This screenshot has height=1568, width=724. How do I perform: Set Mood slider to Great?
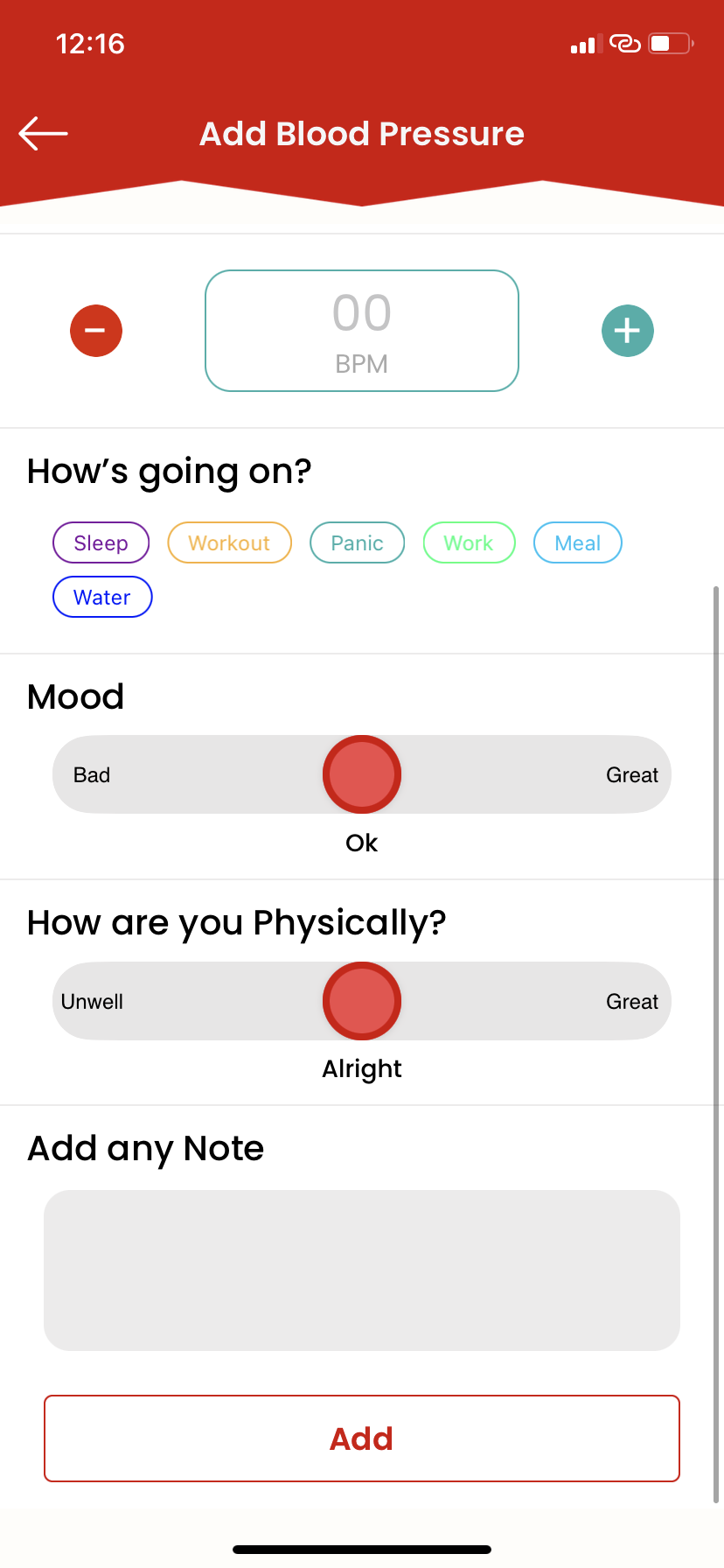632,775
